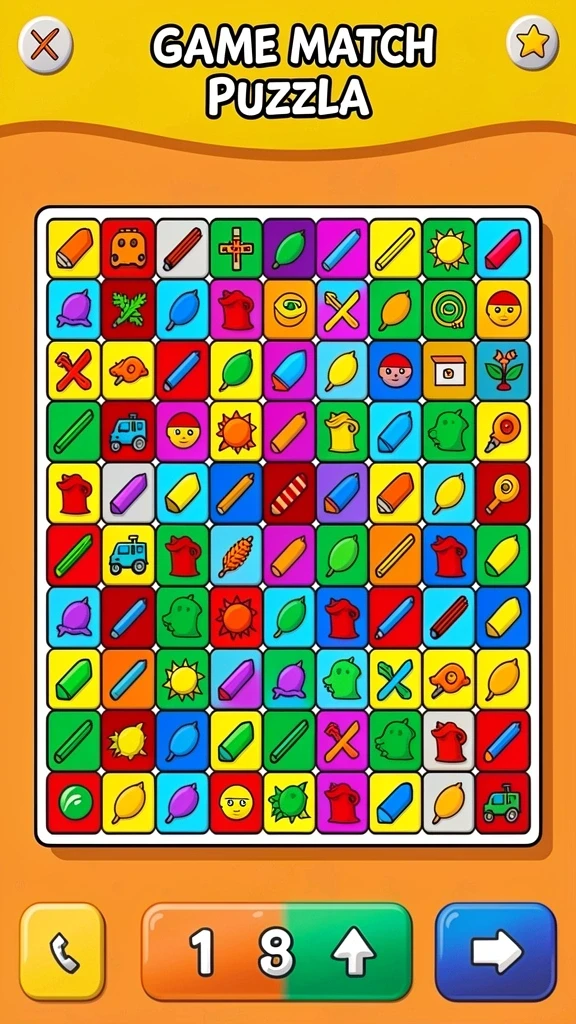
Task: Tap the blue right arrow button
Action: click(x=496, y=952)
